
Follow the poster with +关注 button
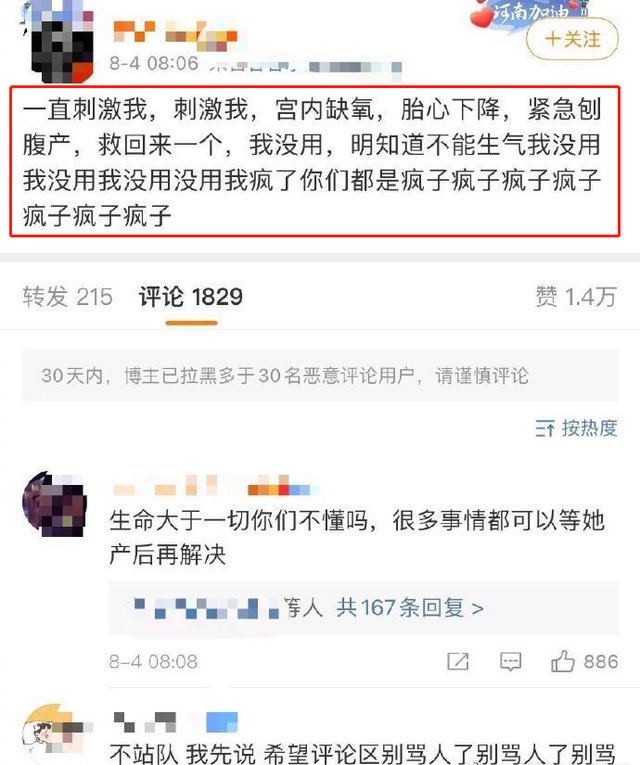574,40
